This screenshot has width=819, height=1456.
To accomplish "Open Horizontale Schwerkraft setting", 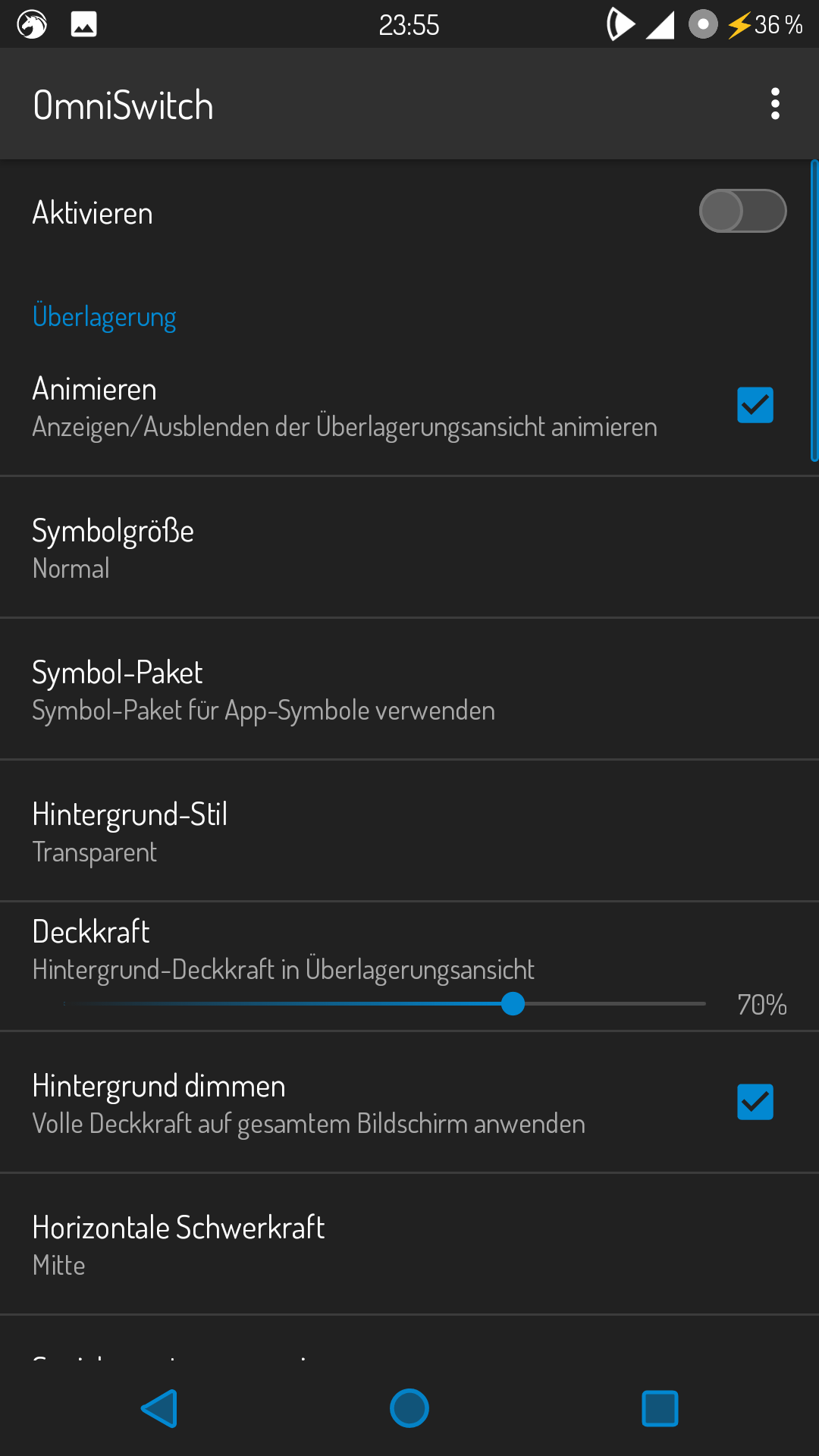I will coord(409,1244).
